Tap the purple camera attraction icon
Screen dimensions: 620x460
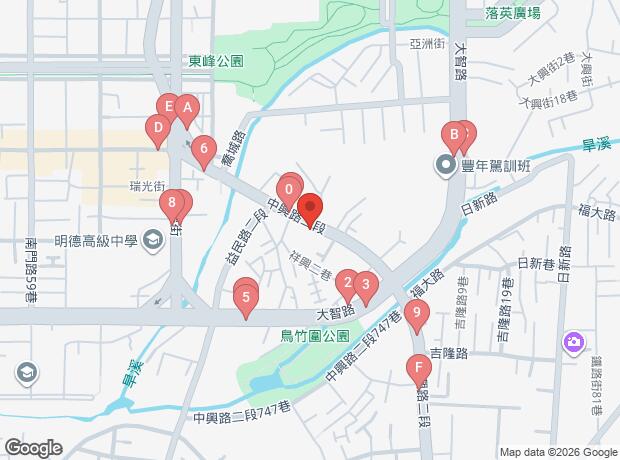pos(574,343)
